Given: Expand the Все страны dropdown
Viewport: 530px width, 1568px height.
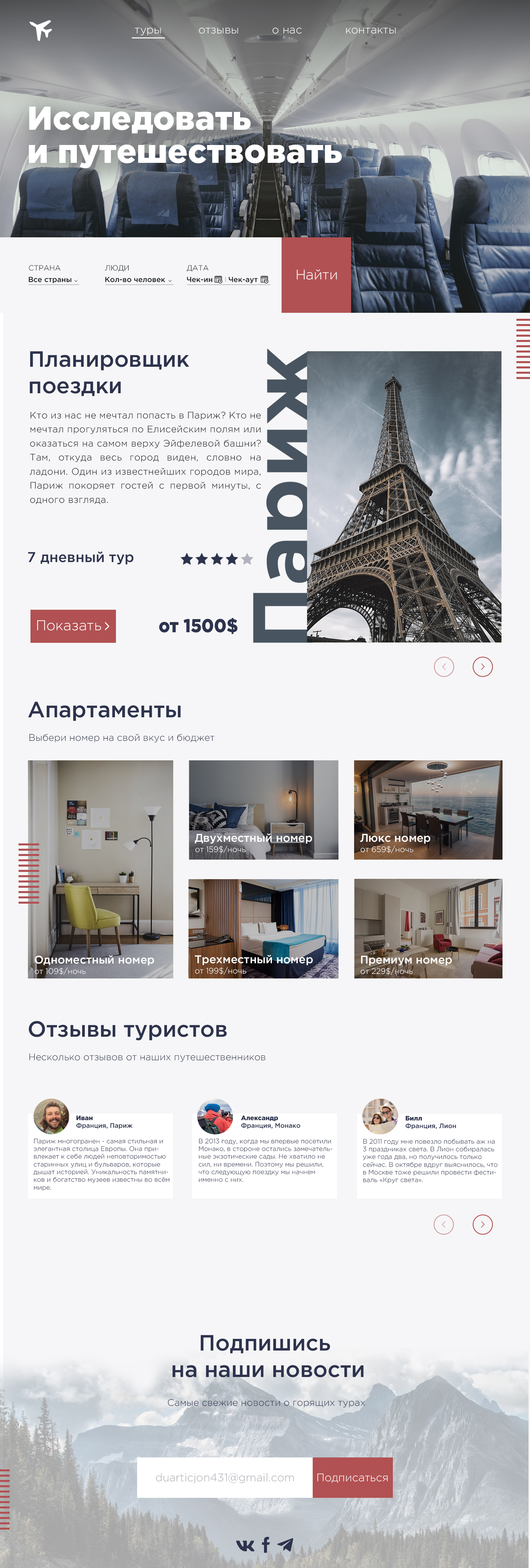Looking at the screenshot, I should tap(53, 280).
